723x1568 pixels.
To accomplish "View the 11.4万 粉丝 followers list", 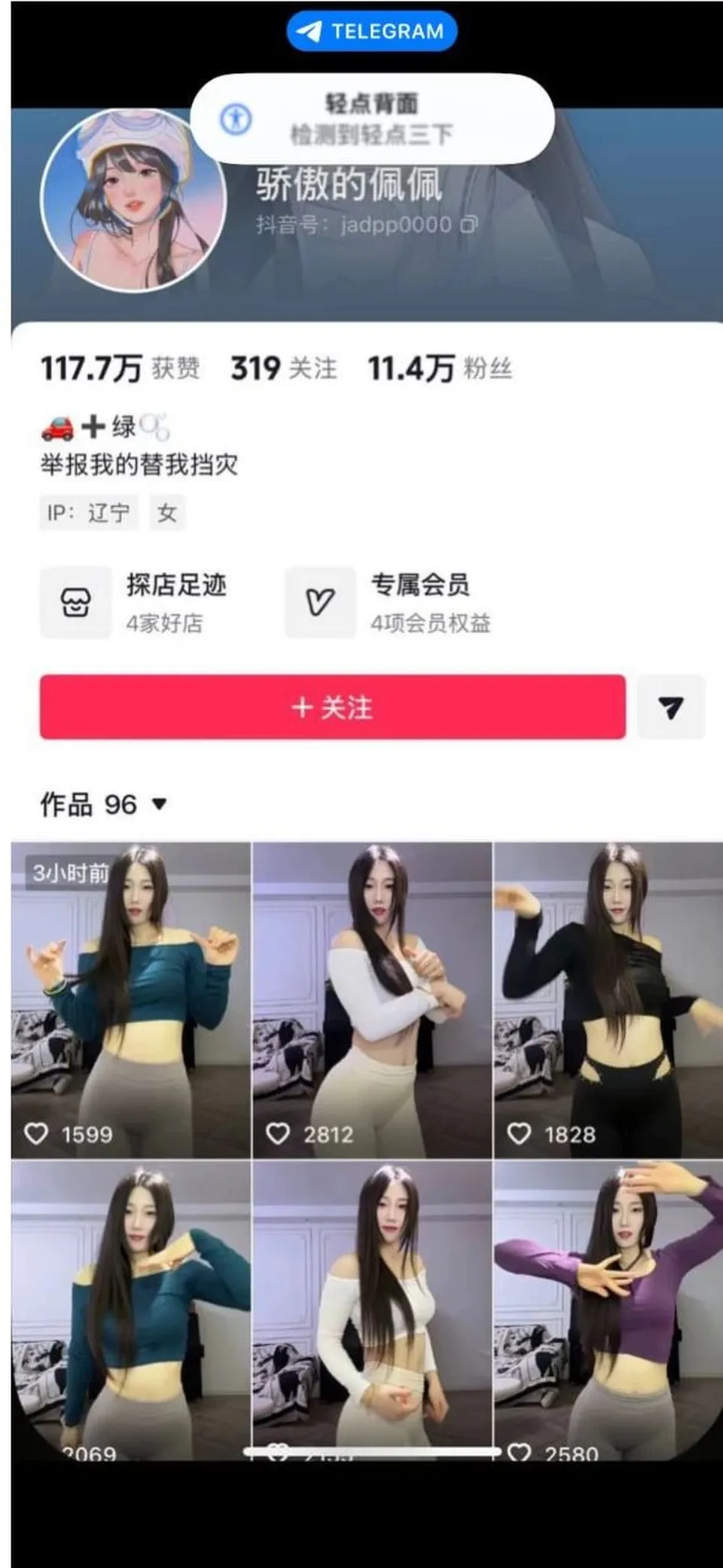I will pos(440,368).
